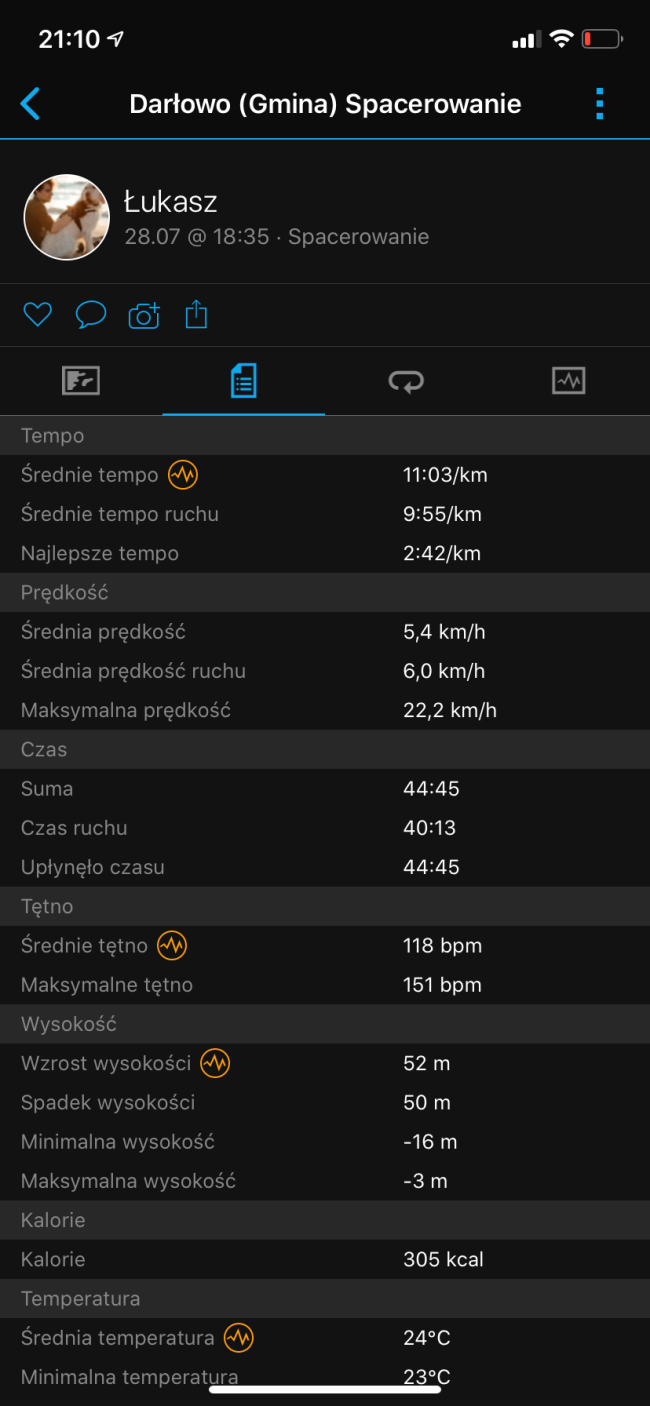Like this walking activity
Image resolution: width=650 pixels, height=1406 pixels.
click(x=37, y=315)
